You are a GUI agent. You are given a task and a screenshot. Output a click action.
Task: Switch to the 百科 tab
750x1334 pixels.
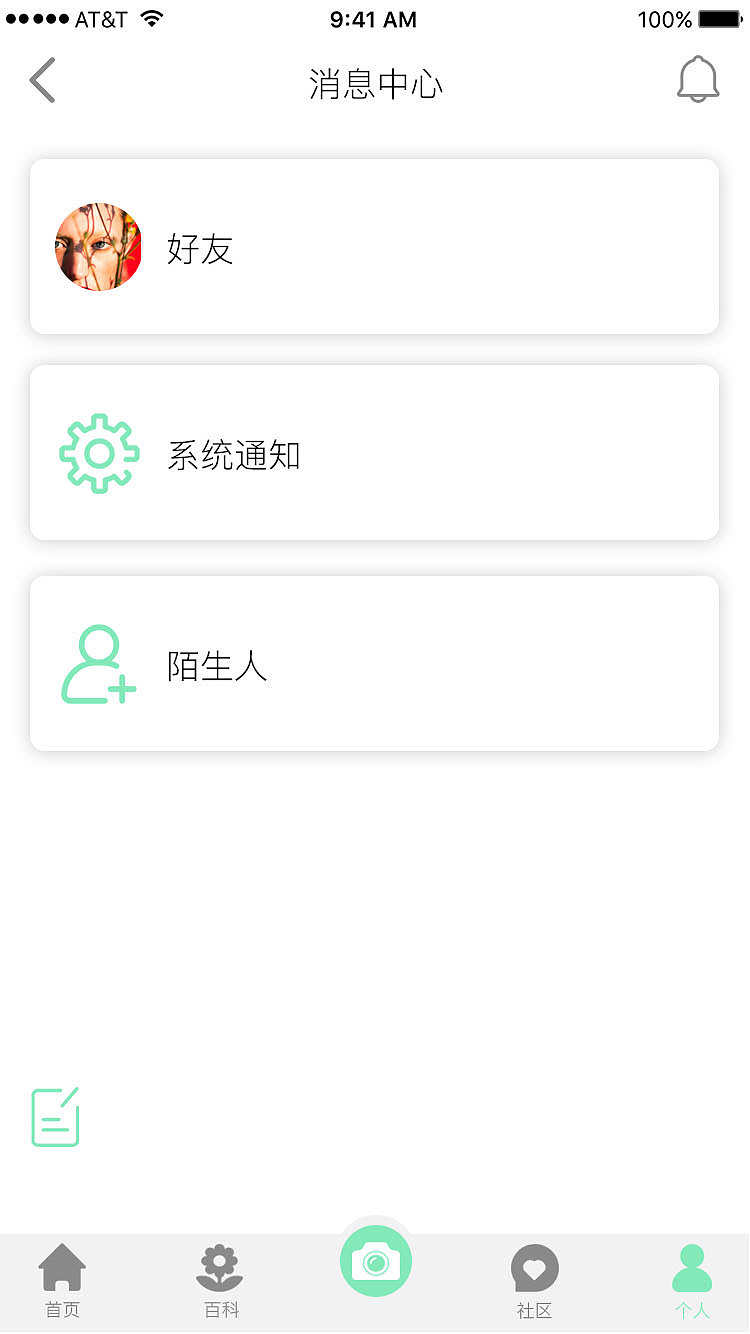[218, 1280]
